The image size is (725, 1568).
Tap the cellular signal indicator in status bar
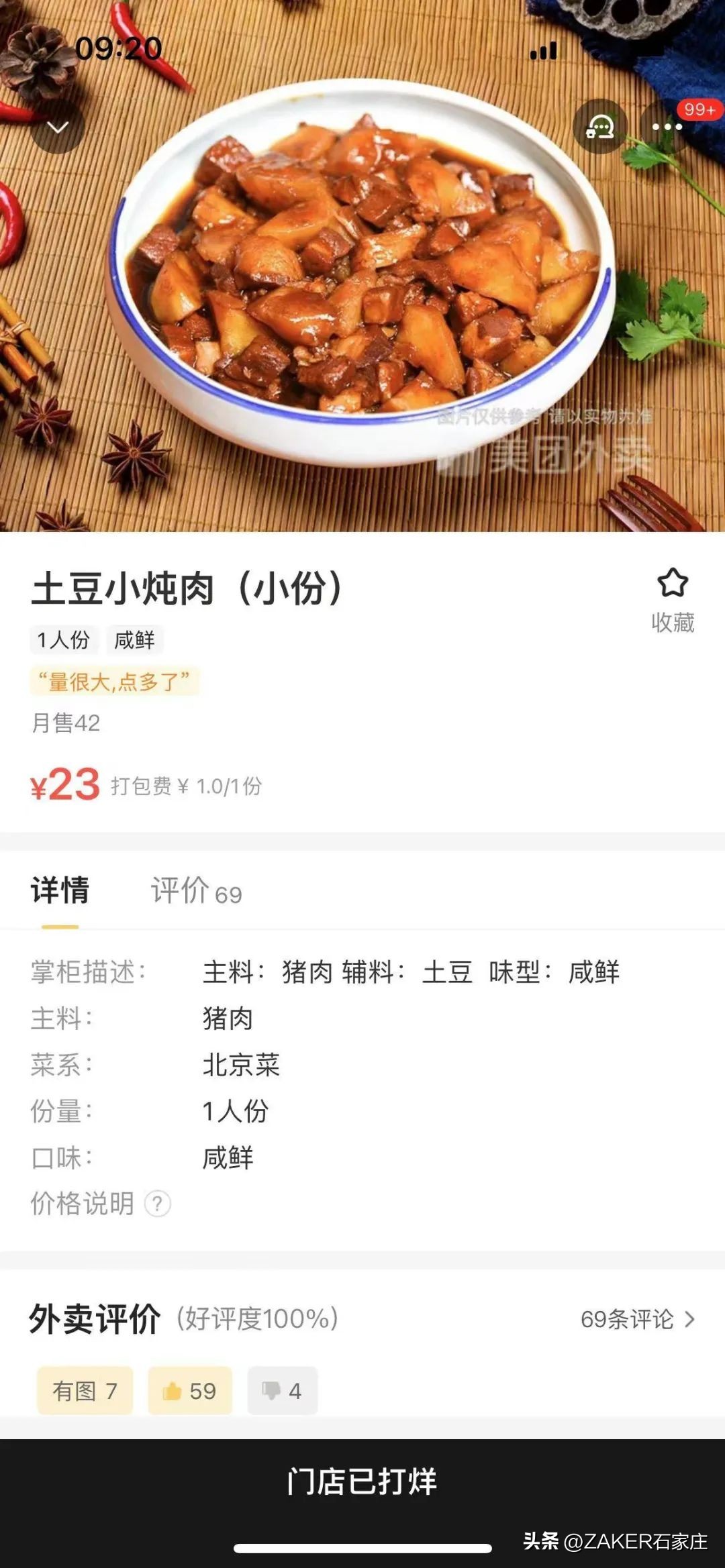tap(542, 52)
